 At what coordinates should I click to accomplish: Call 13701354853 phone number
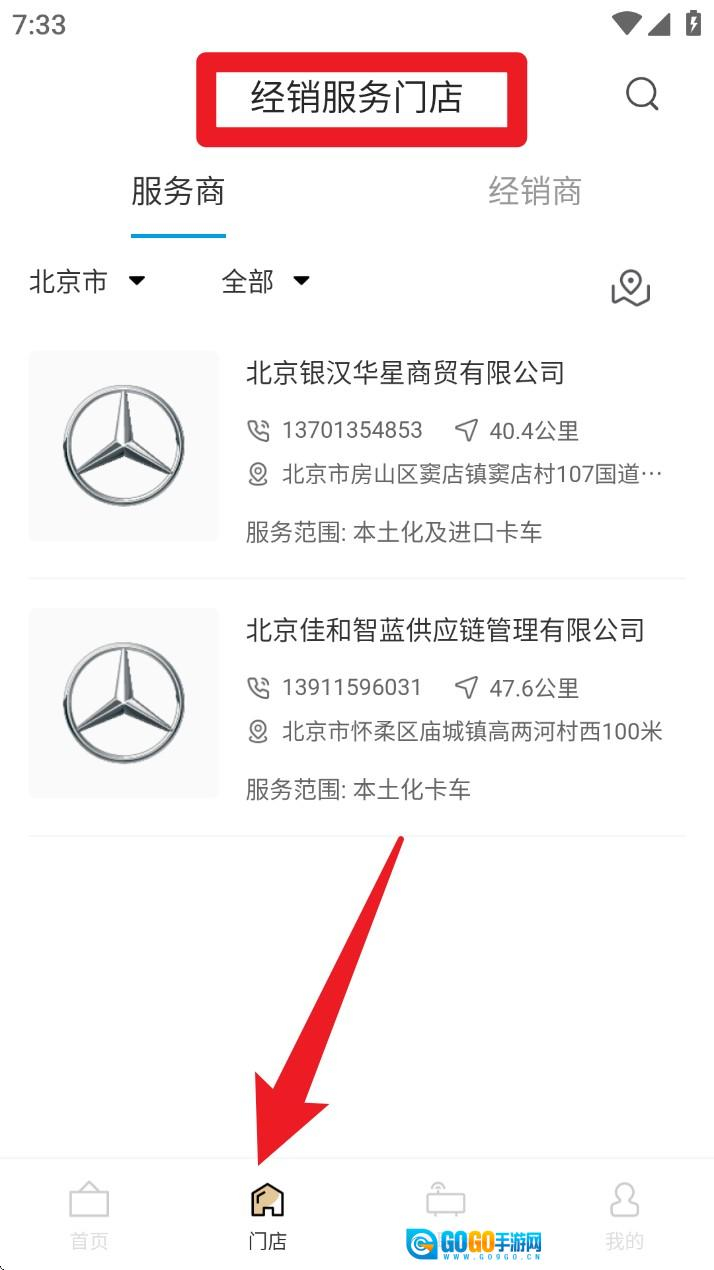(351, 431)
